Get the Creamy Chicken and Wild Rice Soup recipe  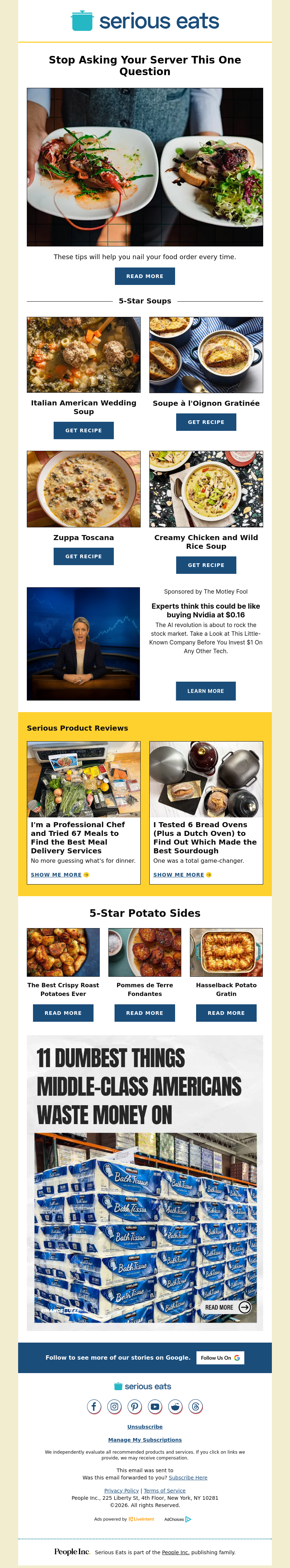tap(206, 565)
